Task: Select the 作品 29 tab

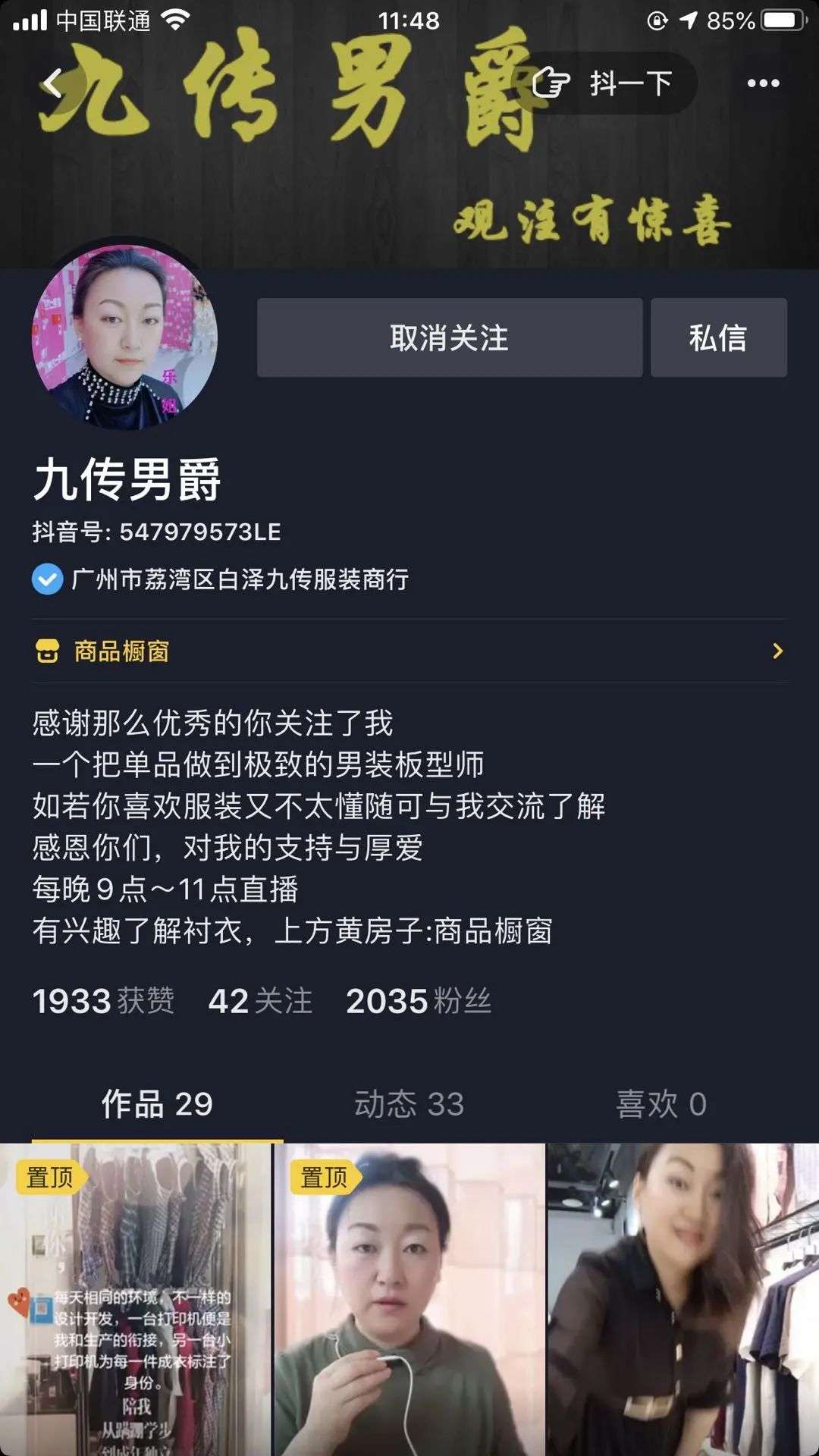Action: pos(157,1104)
